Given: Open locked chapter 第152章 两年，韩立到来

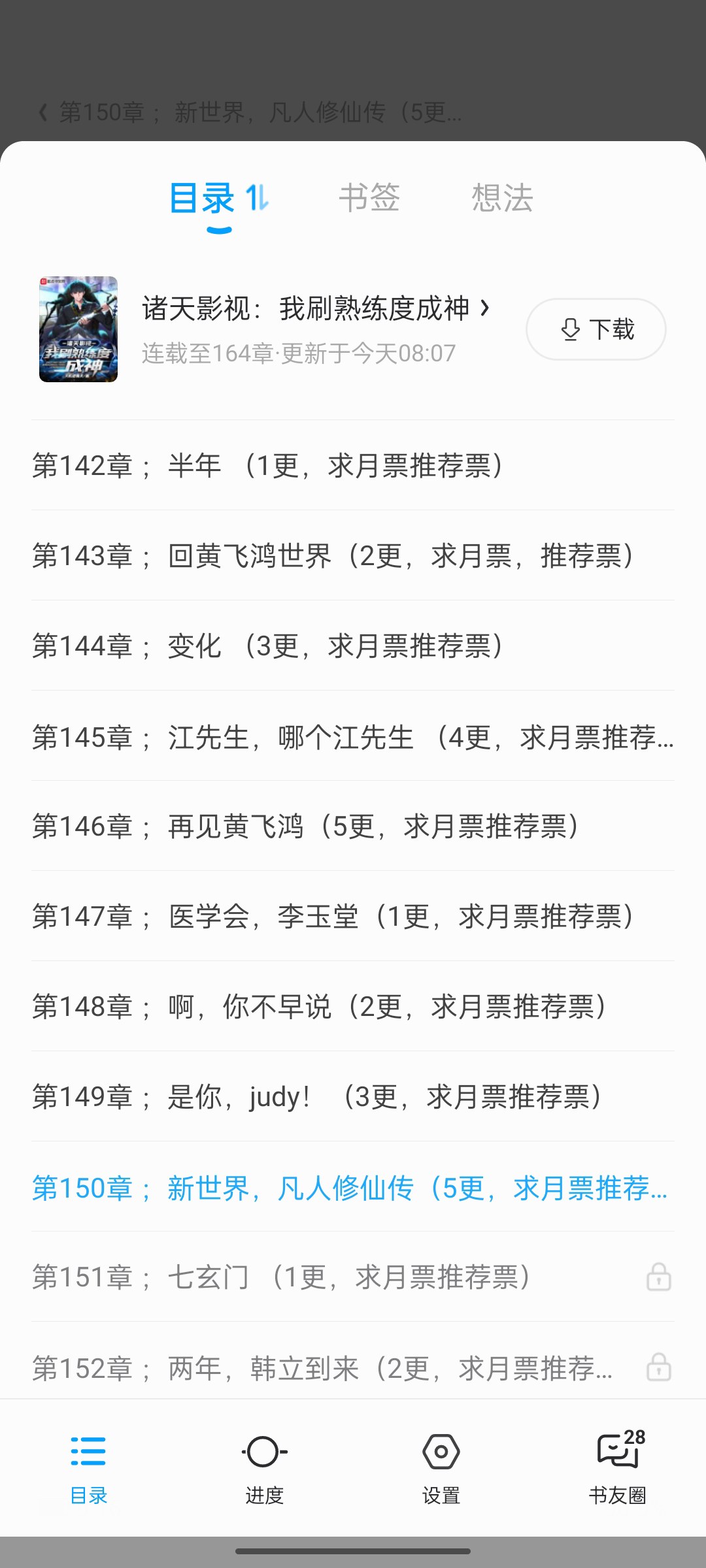Looking at the screenshot, I should click(x=322, y=1368).
